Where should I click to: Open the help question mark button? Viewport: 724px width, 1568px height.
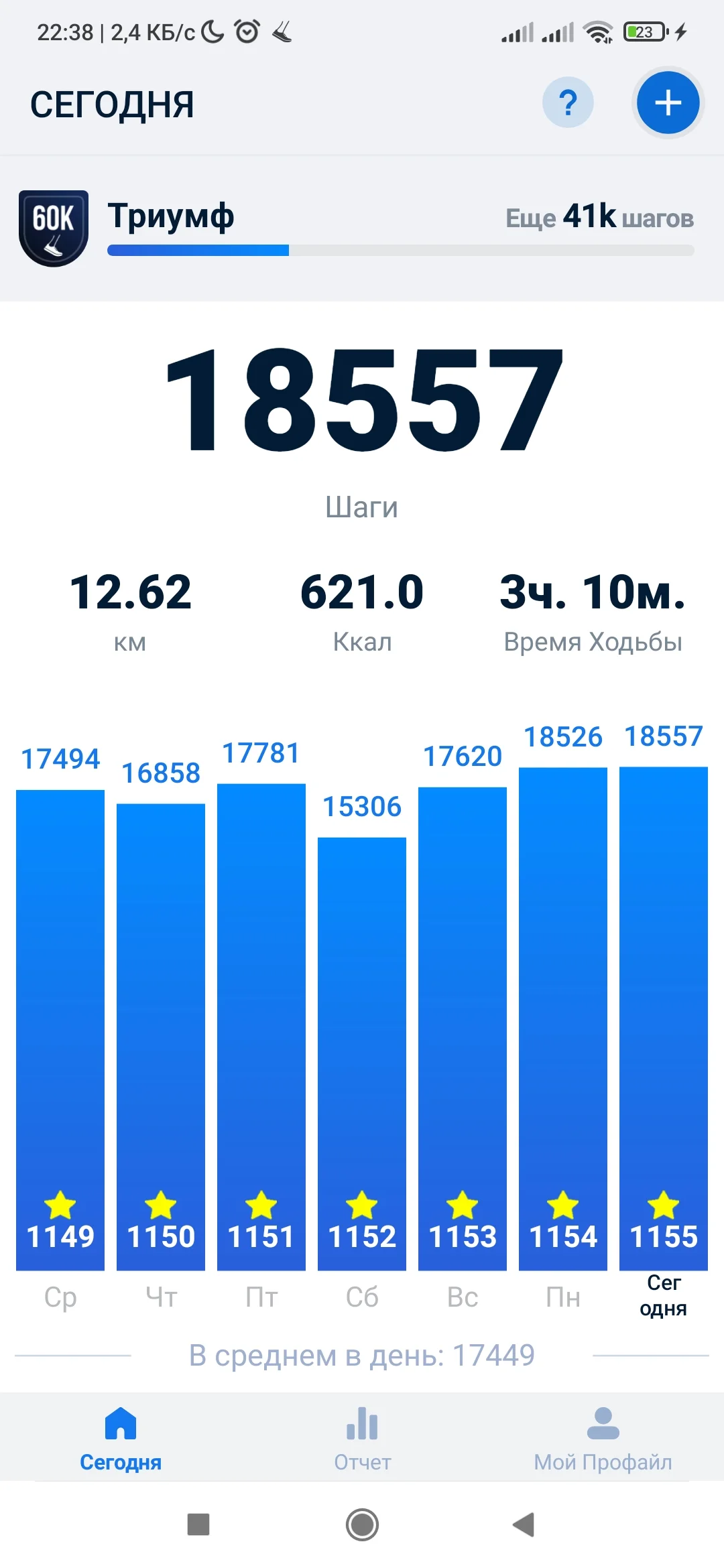(567, 103)
